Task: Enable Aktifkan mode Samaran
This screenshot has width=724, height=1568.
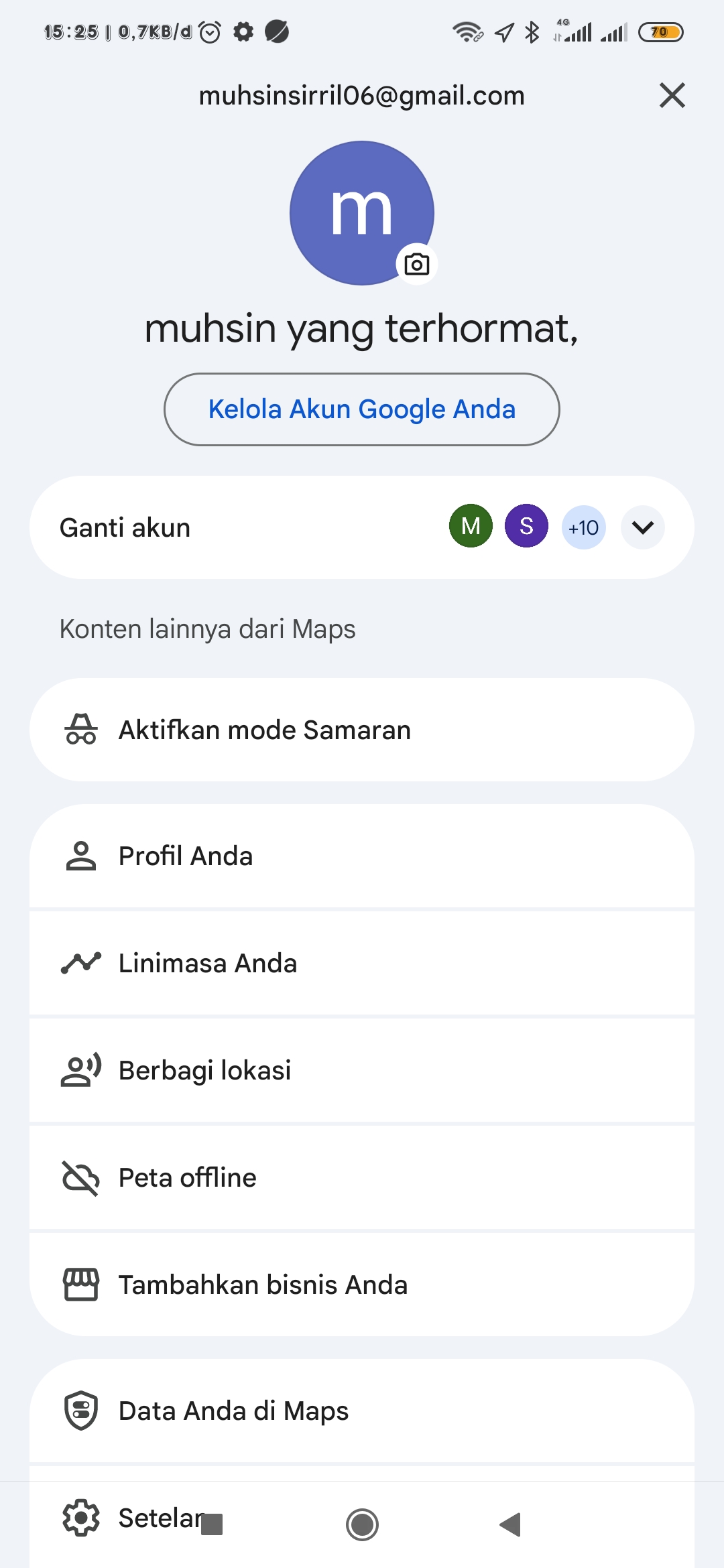Action: tap(362, 730)
